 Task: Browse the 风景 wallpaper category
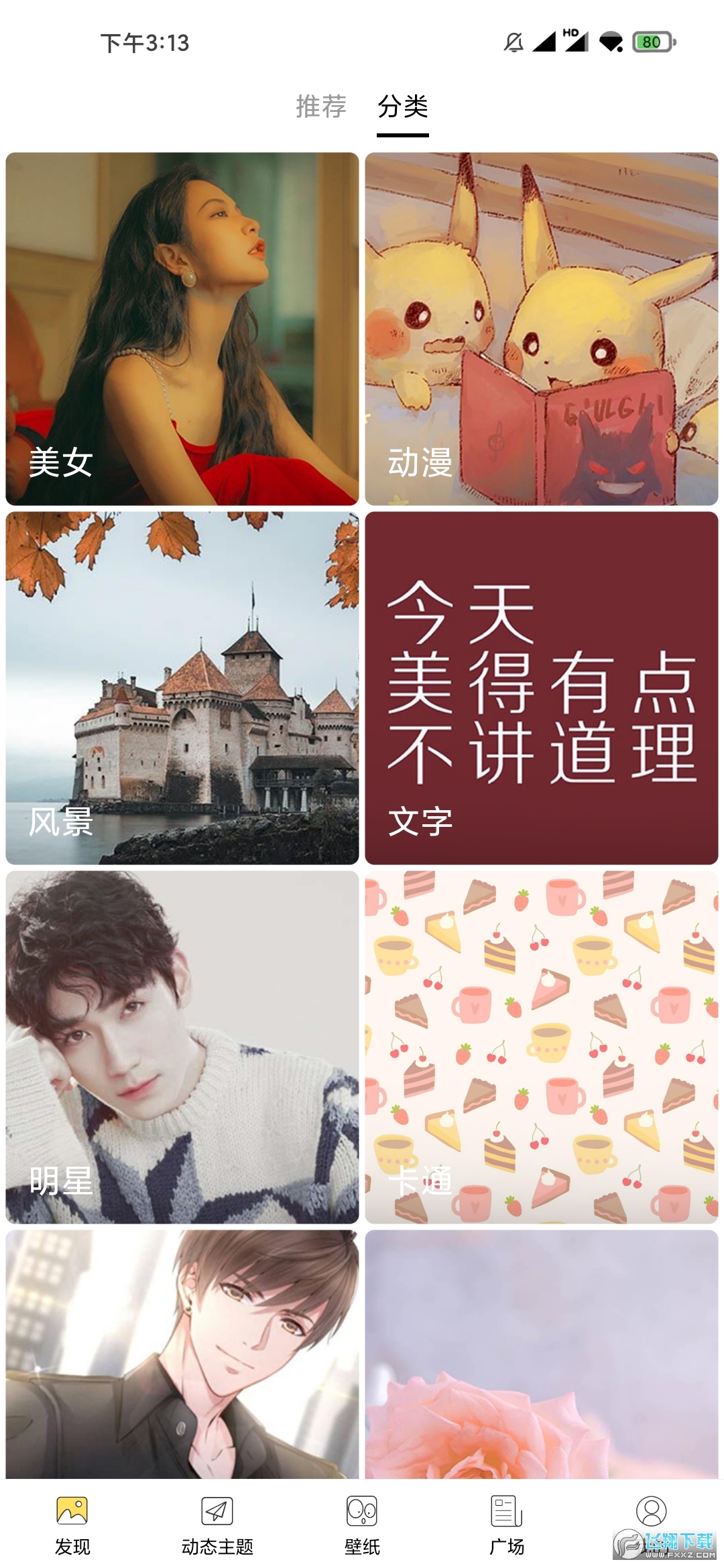click(182, 688)
